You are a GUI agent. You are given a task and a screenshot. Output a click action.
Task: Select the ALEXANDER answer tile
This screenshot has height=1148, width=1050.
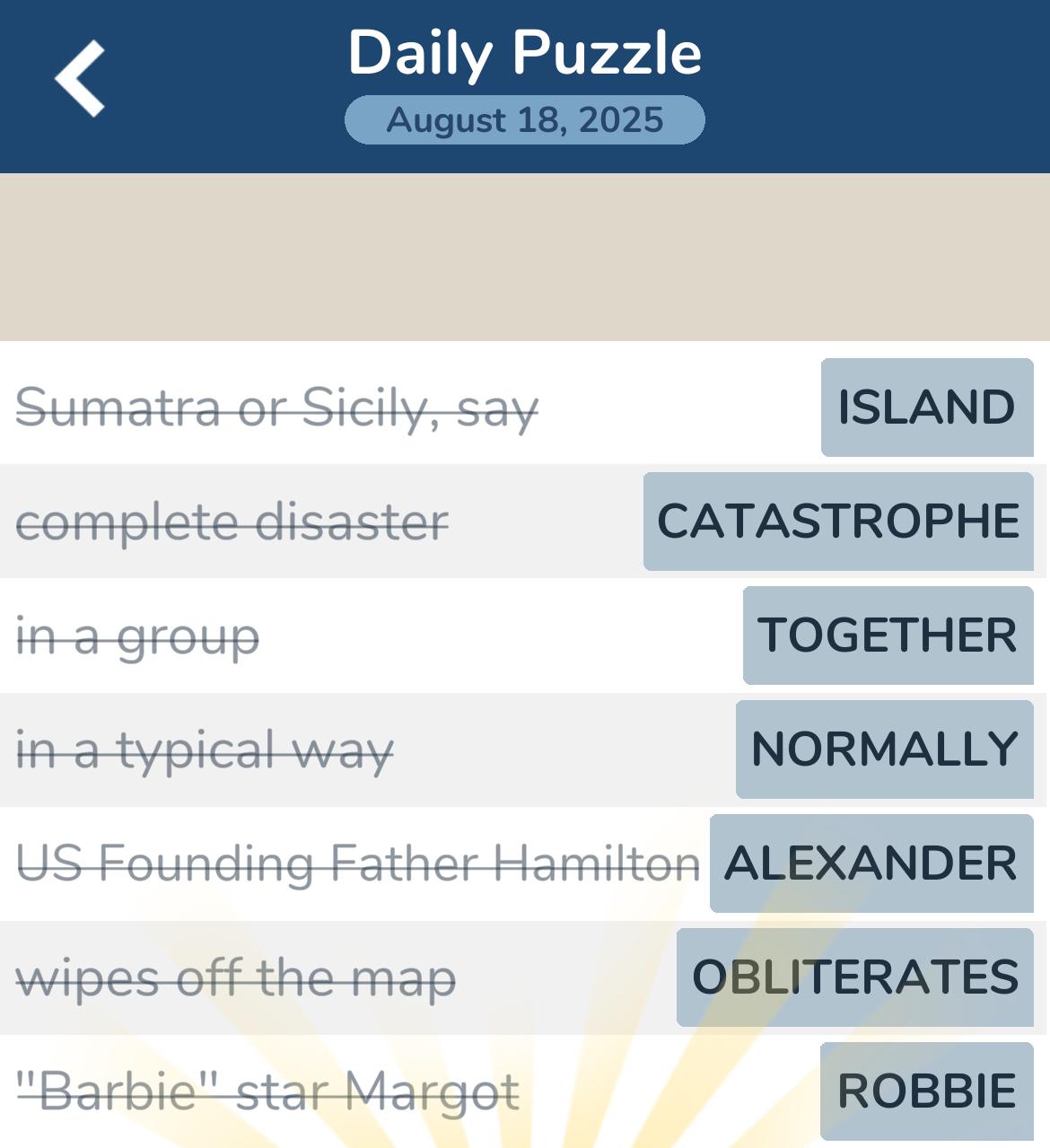871,863
